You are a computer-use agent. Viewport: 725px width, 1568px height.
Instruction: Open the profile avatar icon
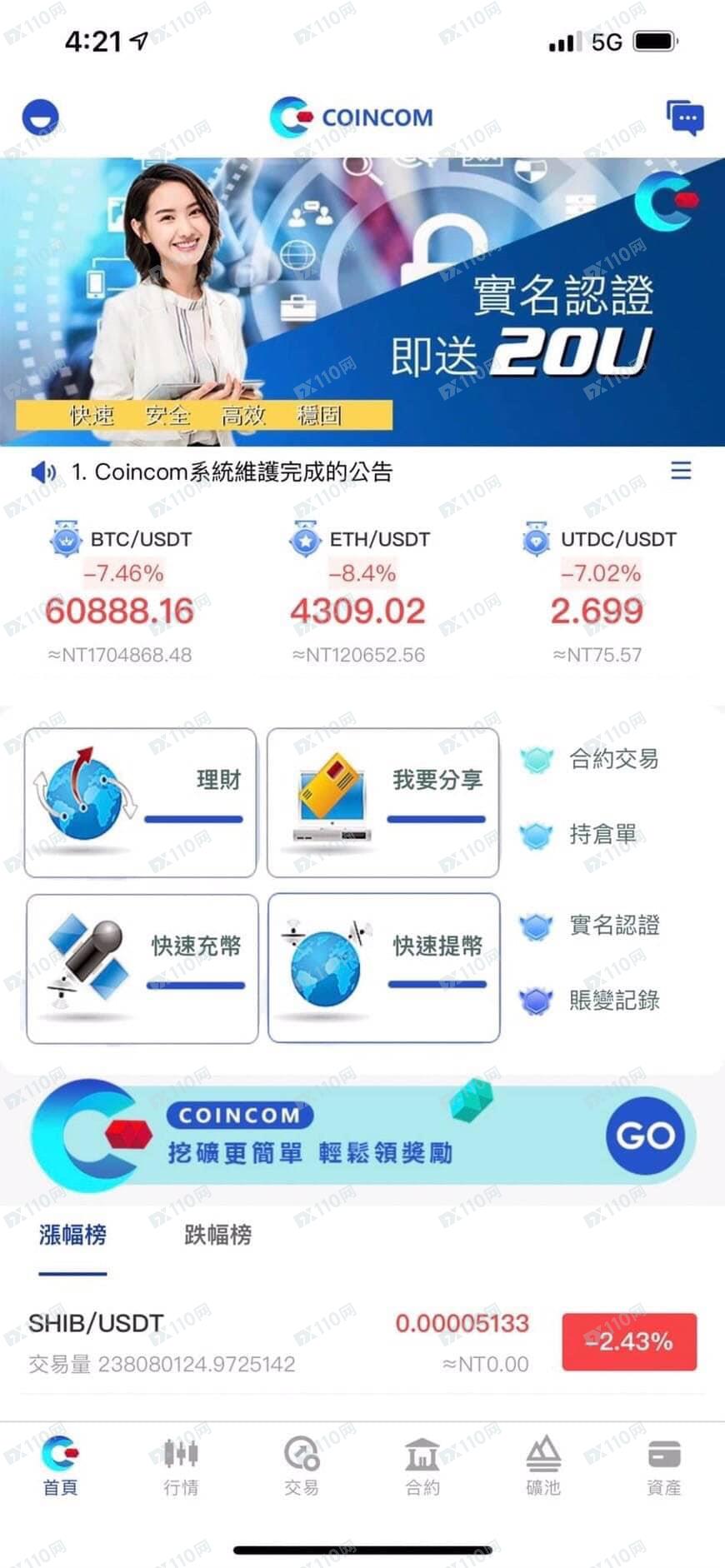[x=40, y=117]
